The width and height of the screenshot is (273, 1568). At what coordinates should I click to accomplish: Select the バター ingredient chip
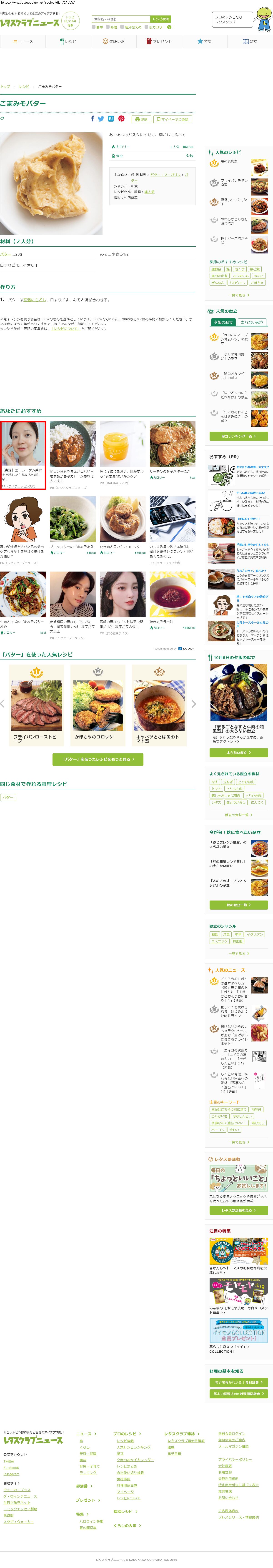[x=8, y=797]
